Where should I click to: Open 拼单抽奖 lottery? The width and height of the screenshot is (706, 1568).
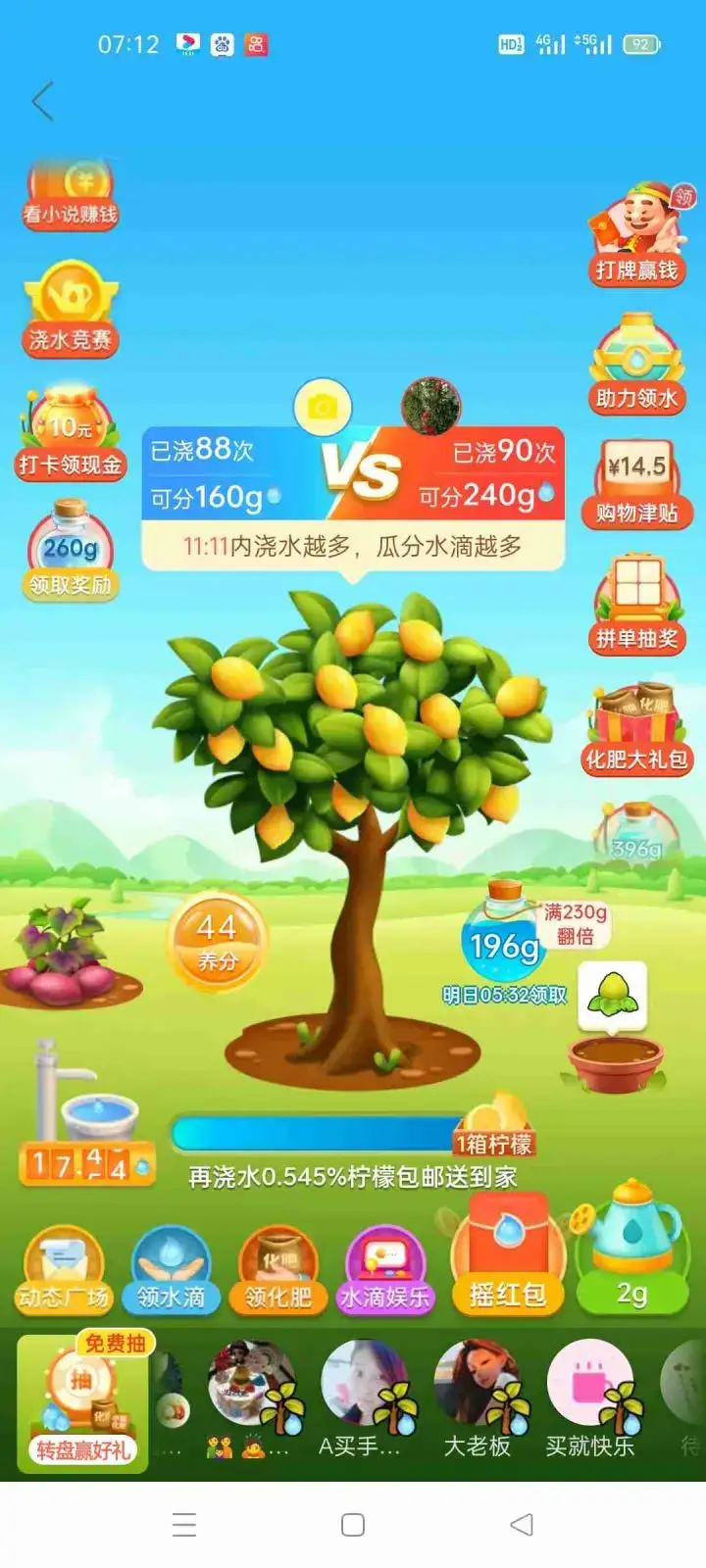tap(637, 606)
